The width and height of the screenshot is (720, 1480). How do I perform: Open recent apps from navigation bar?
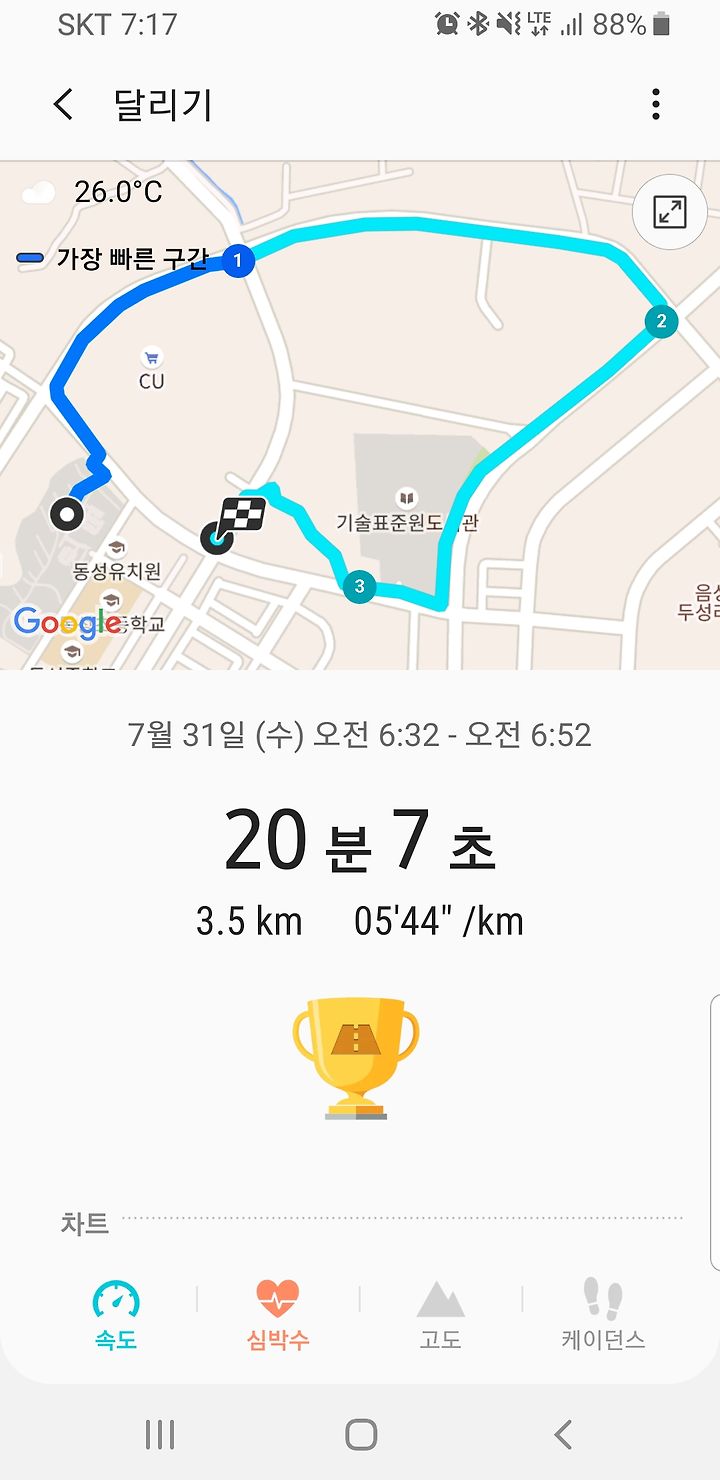coord(160,1434)
